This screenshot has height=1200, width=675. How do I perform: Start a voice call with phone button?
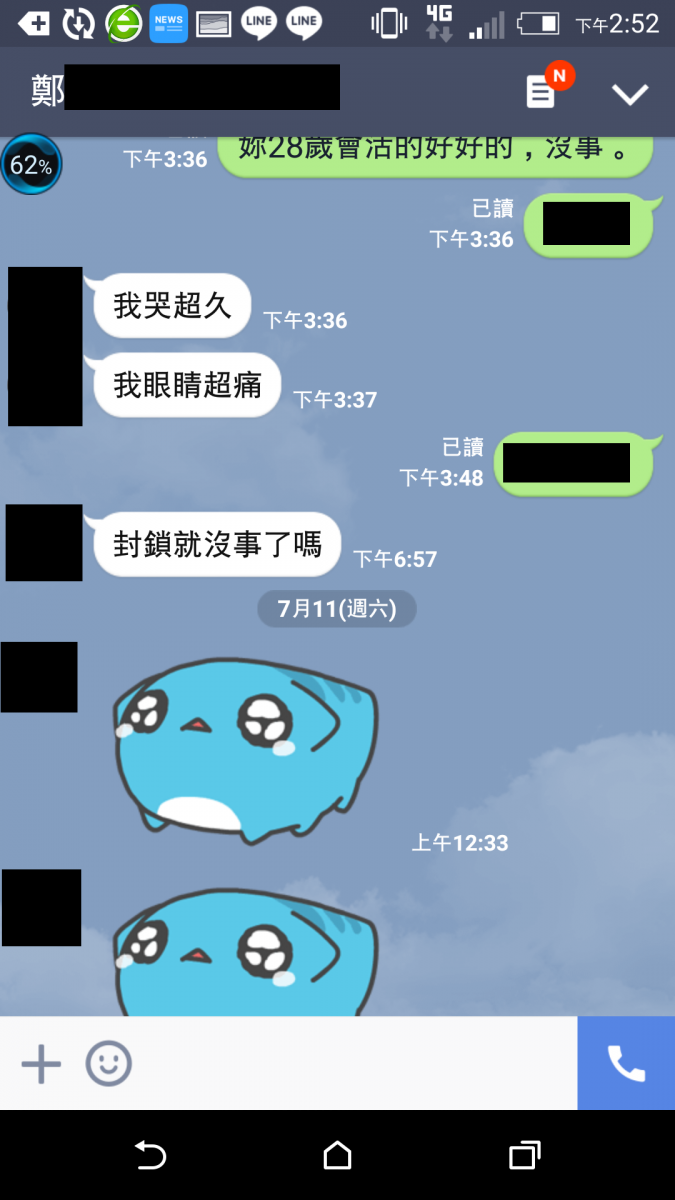click(x=626, y=1064)
